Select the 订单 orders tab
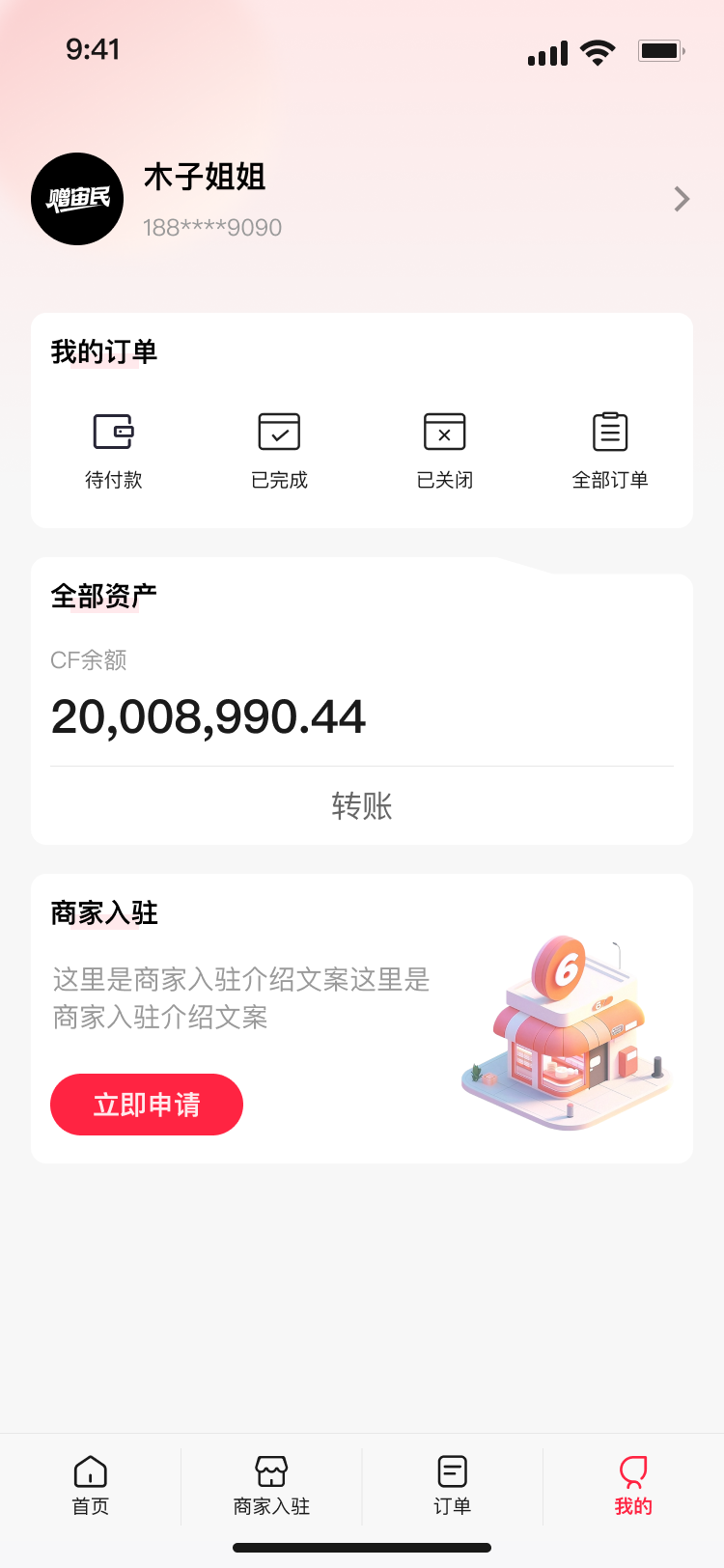Viewport: 724px width, 1568px height. (x=452, y=1485)
